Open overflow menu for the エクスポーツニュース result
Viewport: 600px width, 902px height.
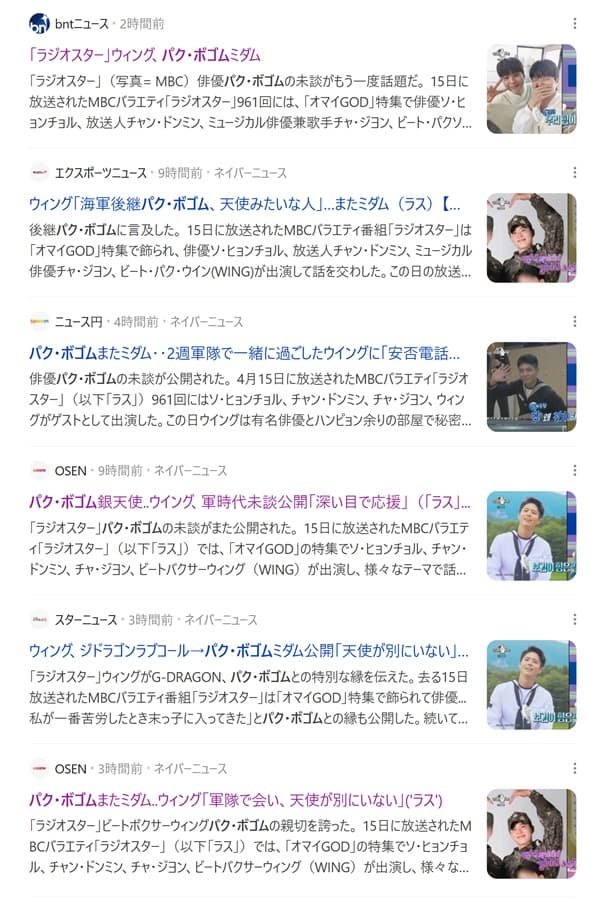[x=574, y=172]
